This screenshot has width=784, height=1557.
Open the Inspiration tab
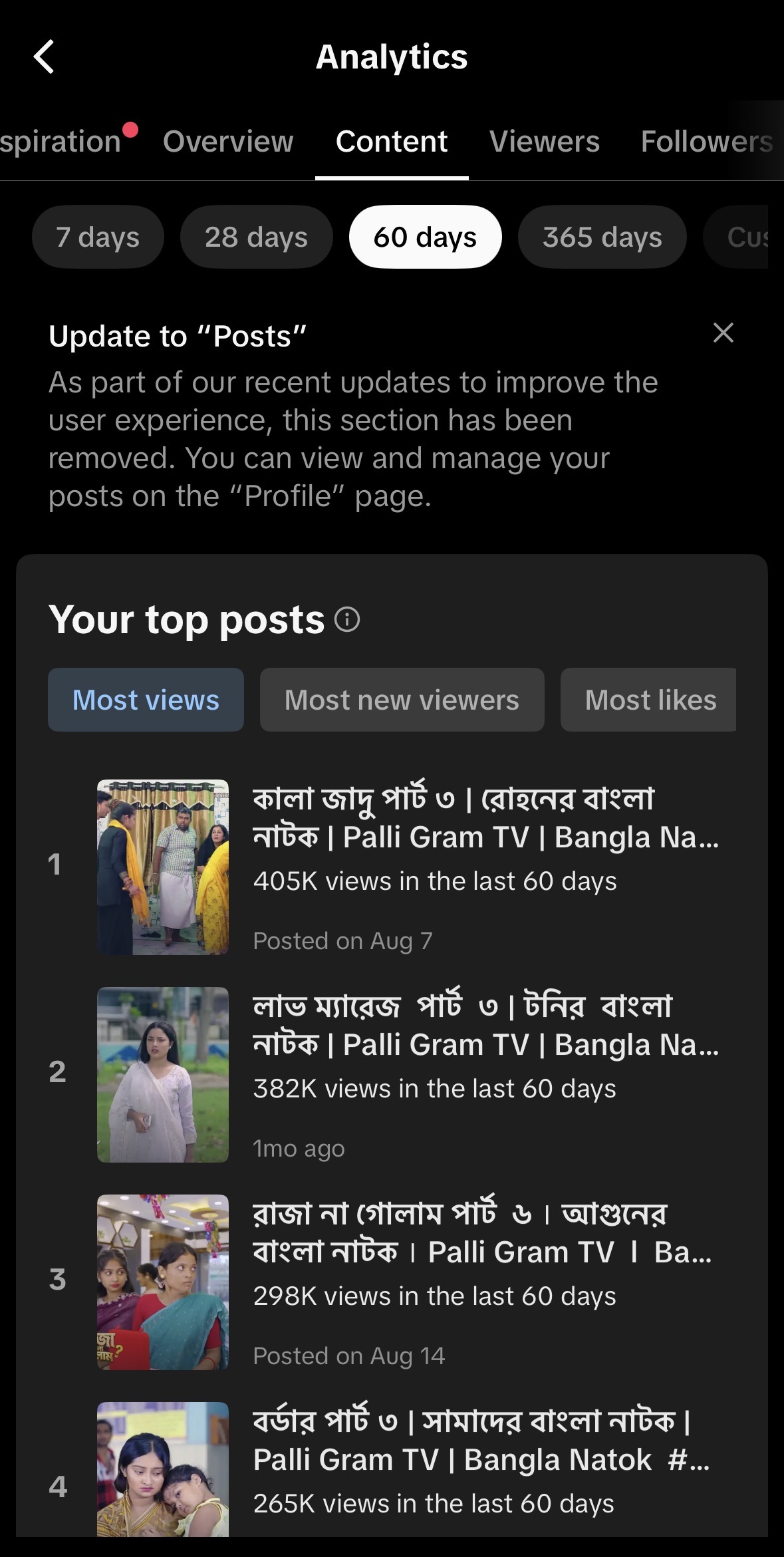(61, 142)
